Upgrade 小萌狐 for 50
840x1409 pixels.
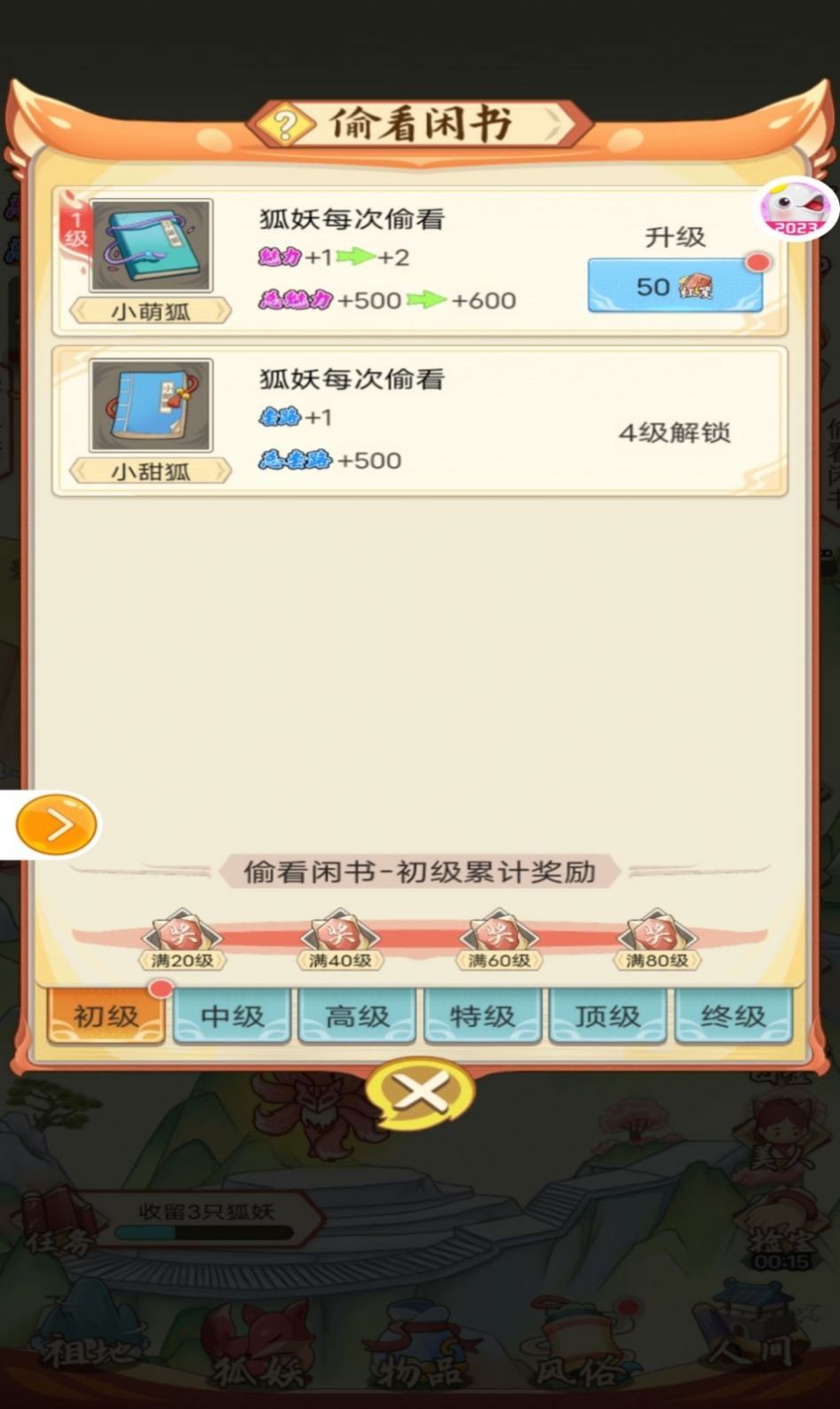pos(674,286)
